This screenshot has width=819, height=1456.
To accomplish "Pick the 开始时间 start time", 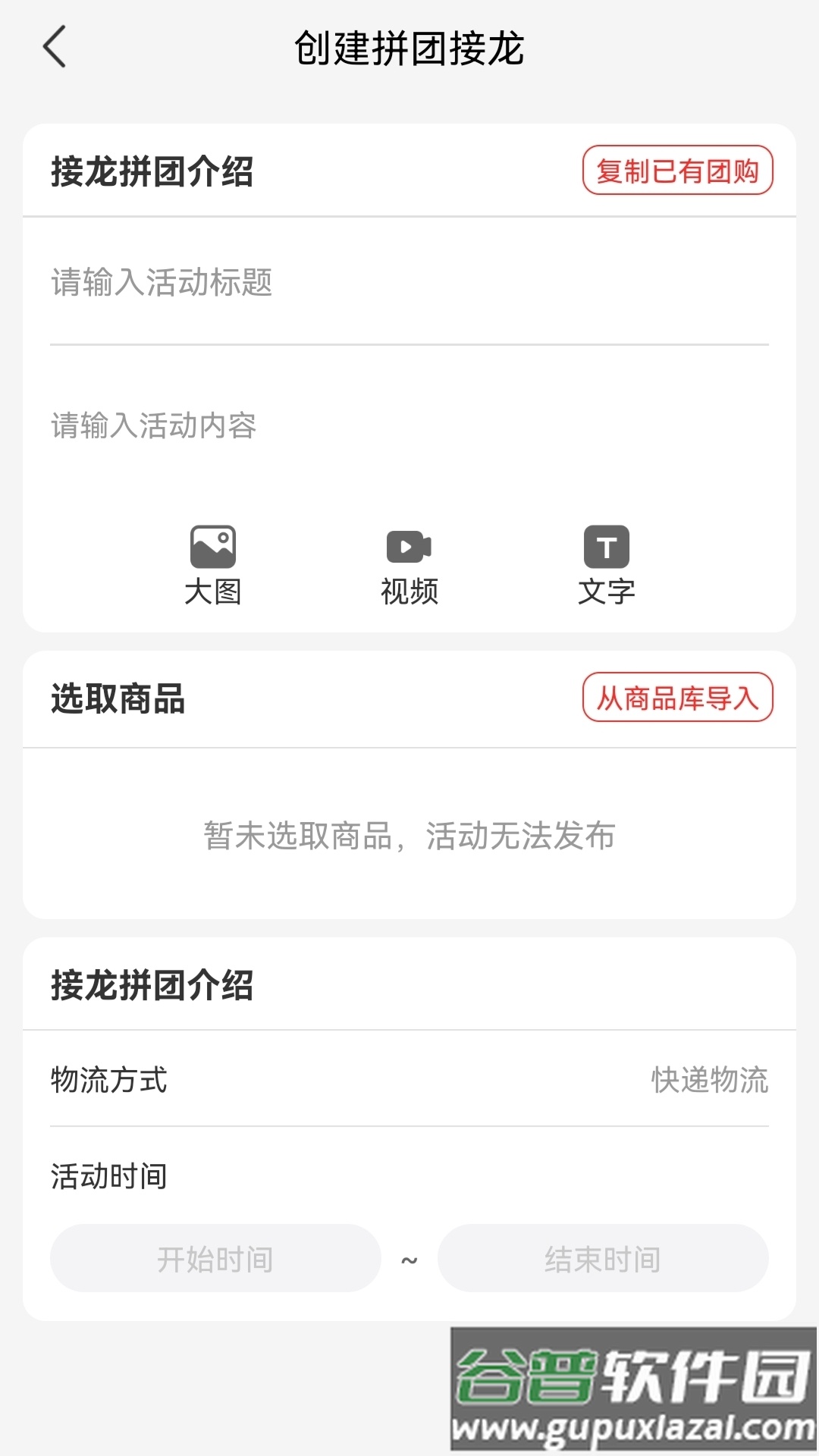I will click(215, 1259).
